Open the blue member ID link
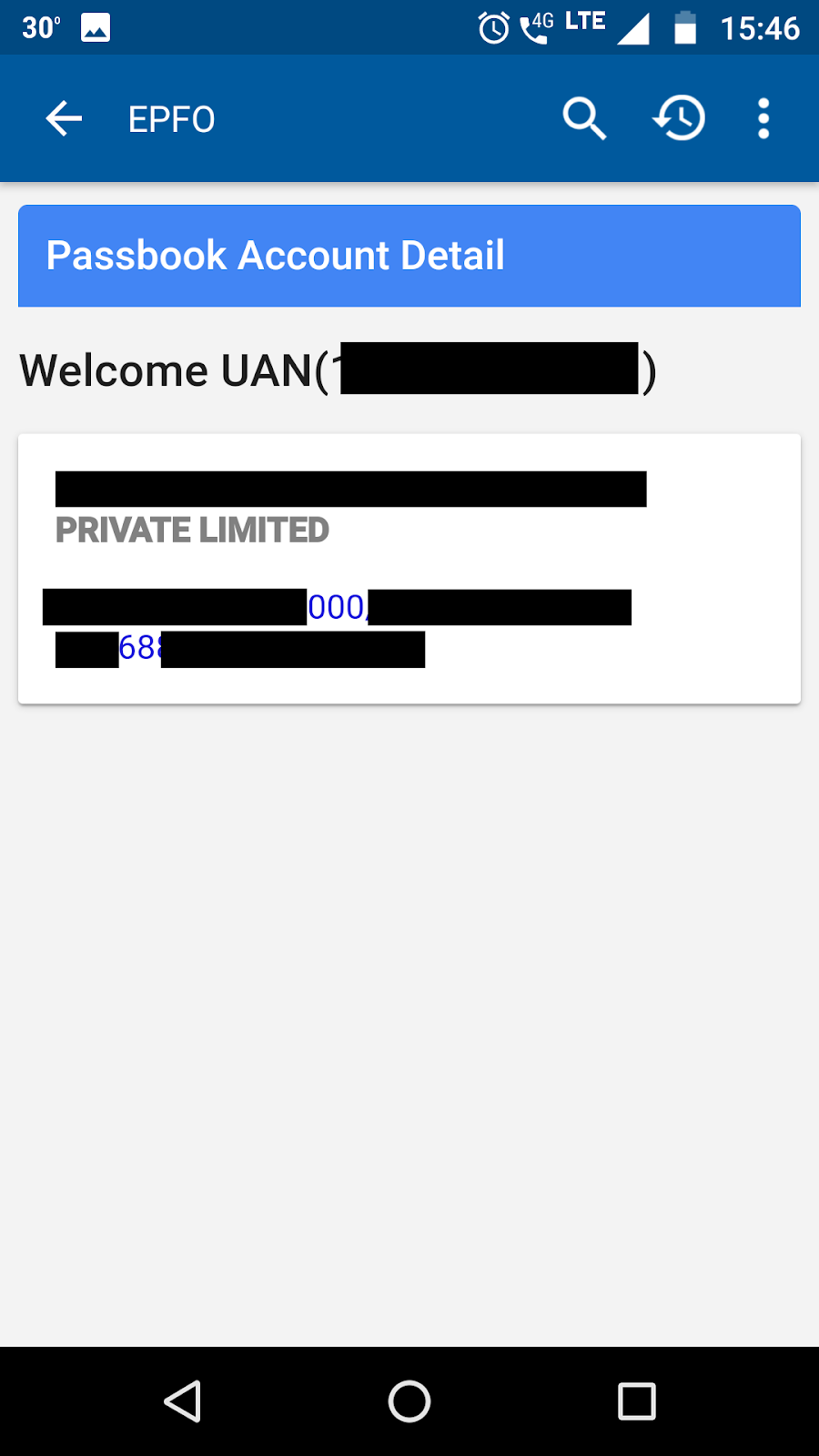This screenshot has height=1456, width=819. coord(337,607)
